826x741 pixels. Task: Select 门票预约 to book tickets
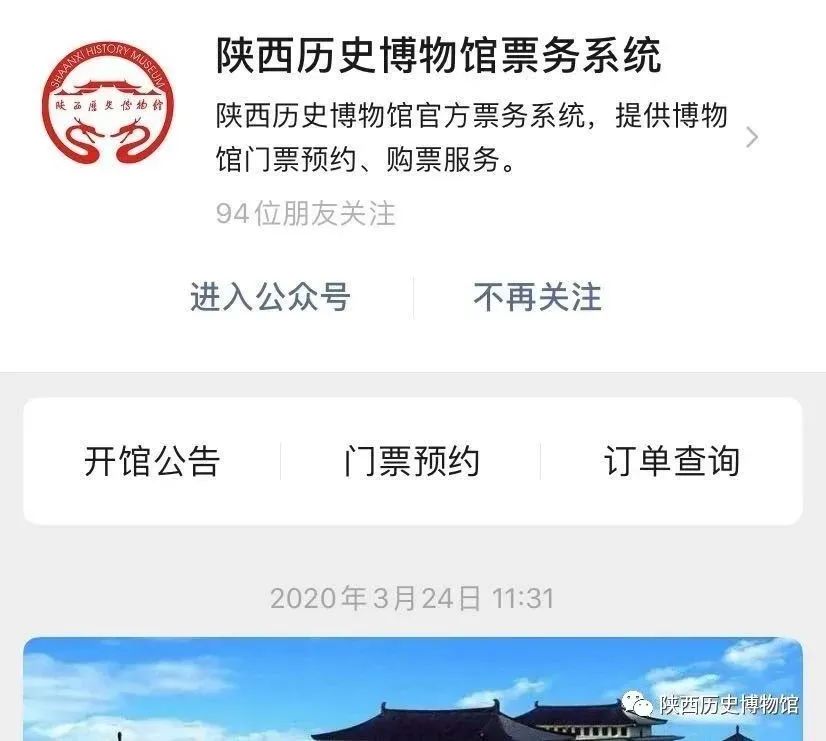click(411, 462)
